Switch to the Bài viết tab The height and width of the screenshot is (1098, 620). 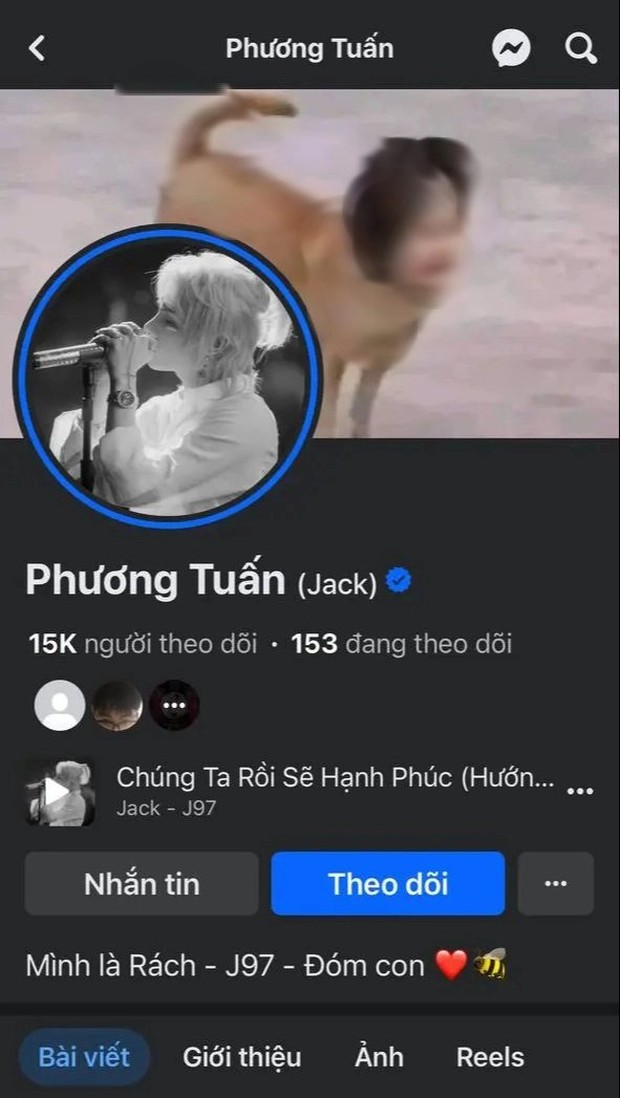84,1057
